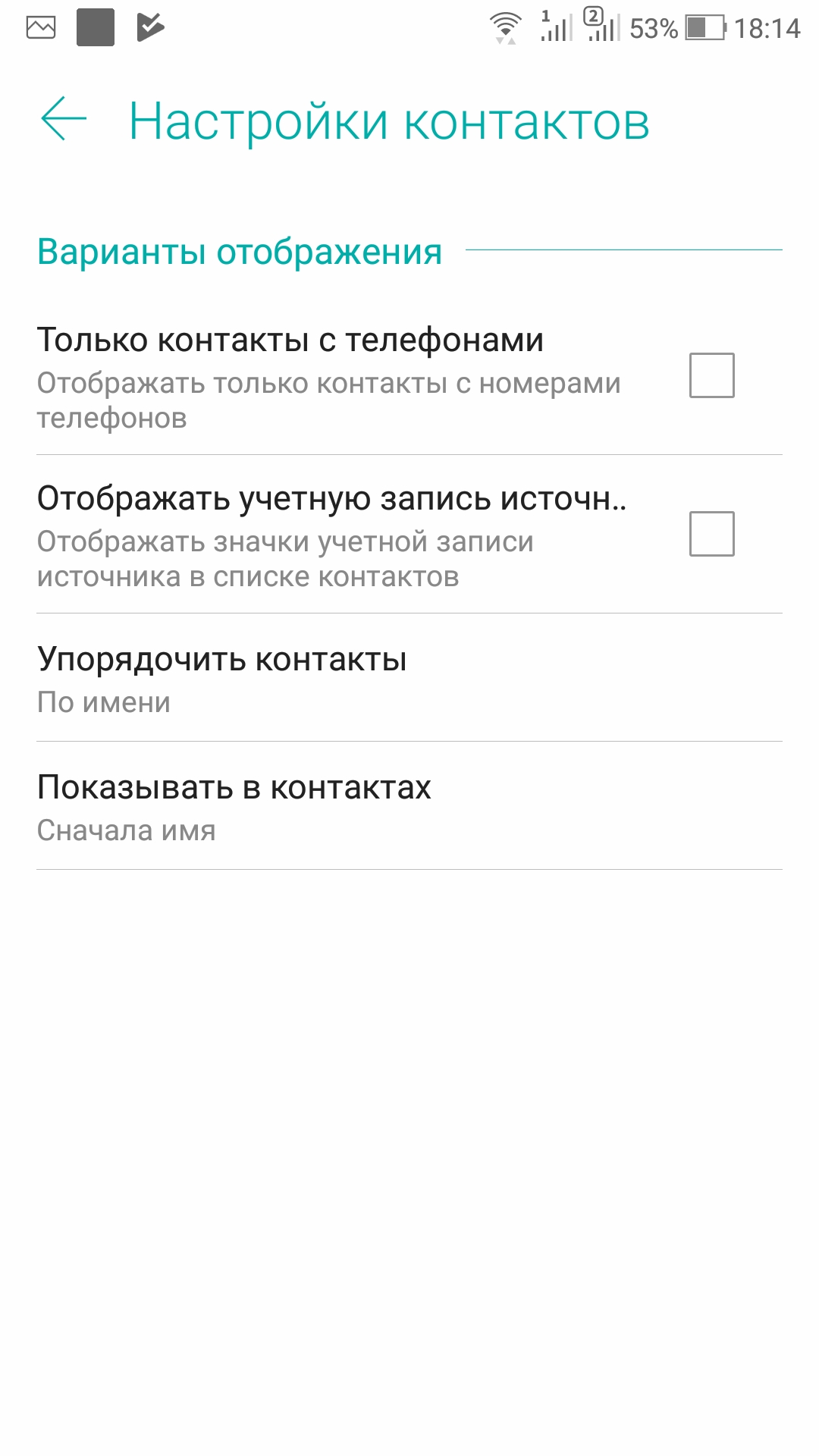Go back from Настройки контактов
Image resolution: width=819 pixels, height=1456 pixels.
pyautogui.click(x=64, y=119)
